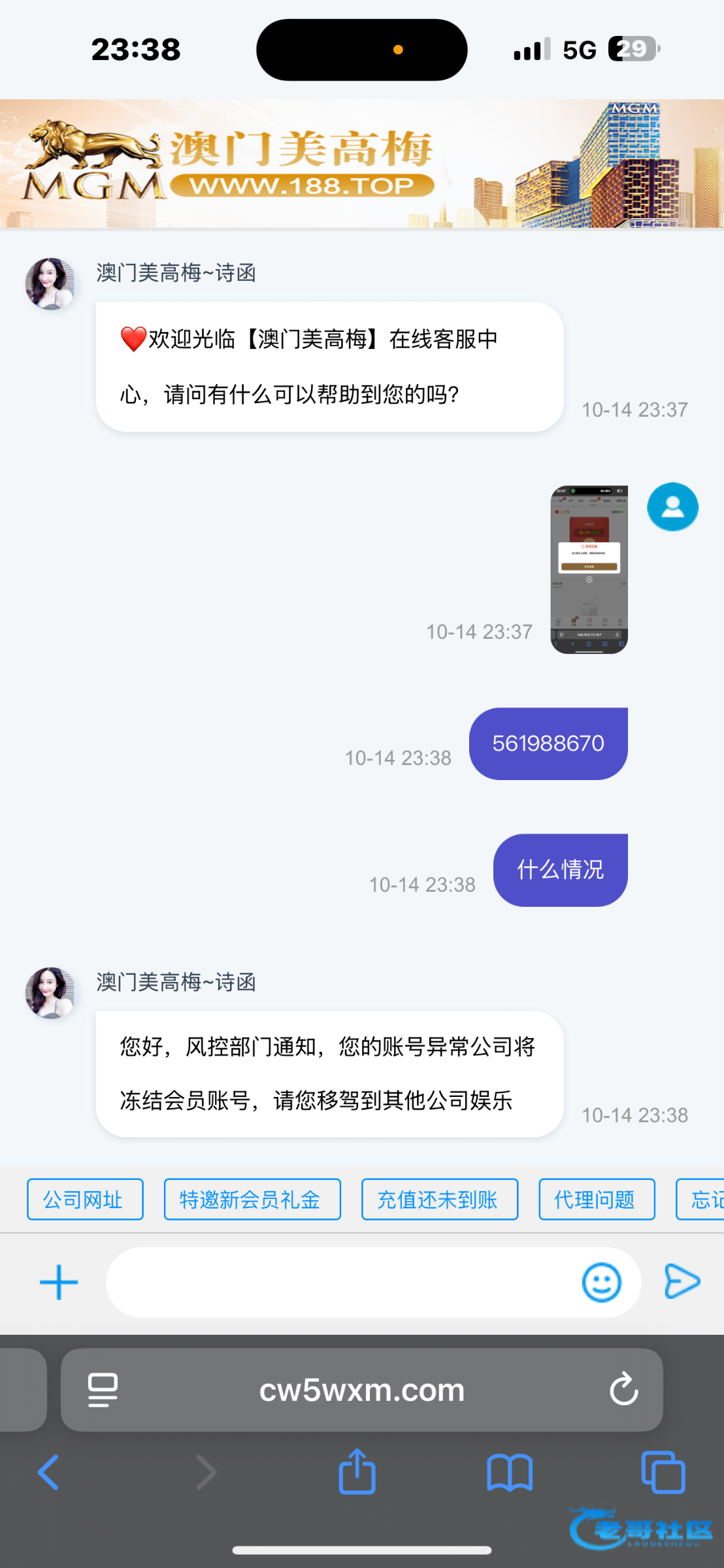Screen dimensions: 724x1568
Task: Select the 公司网址 quick reply
Action: coord(85,1200)
